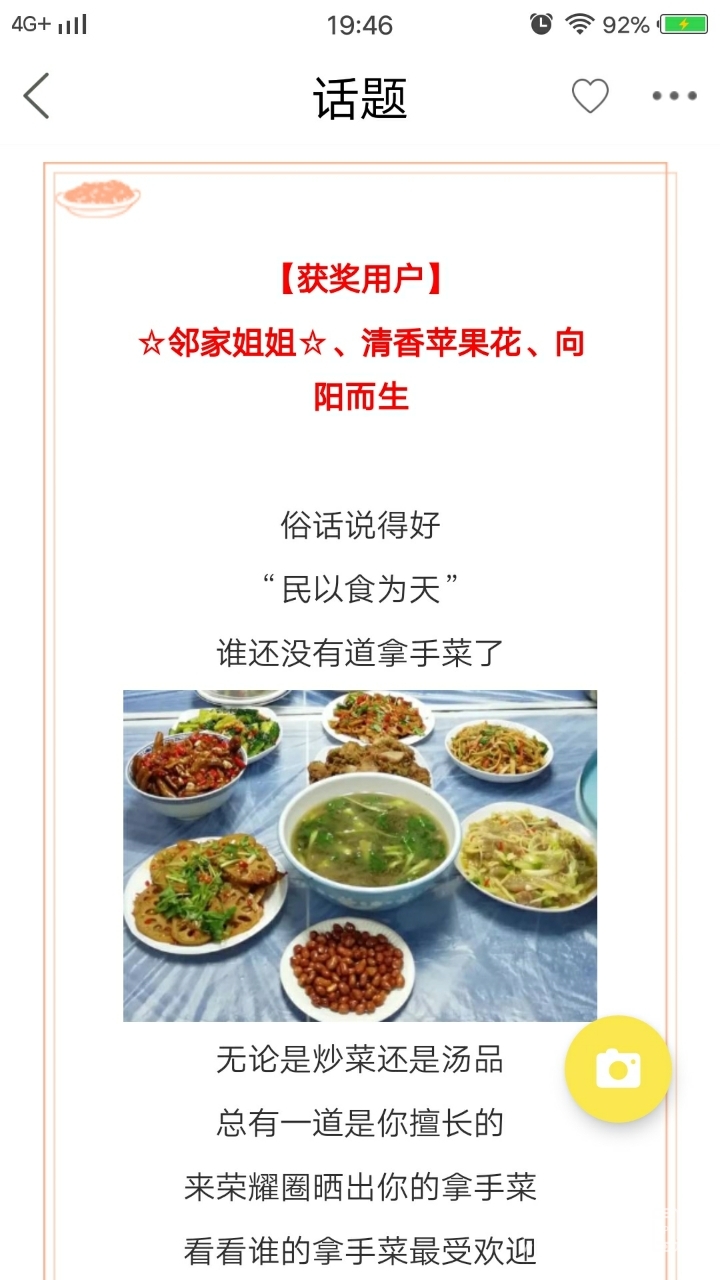This screenshot has height=1280, width=720.
Task: Open the three-dot overflow menu
Action: [674, 96]
